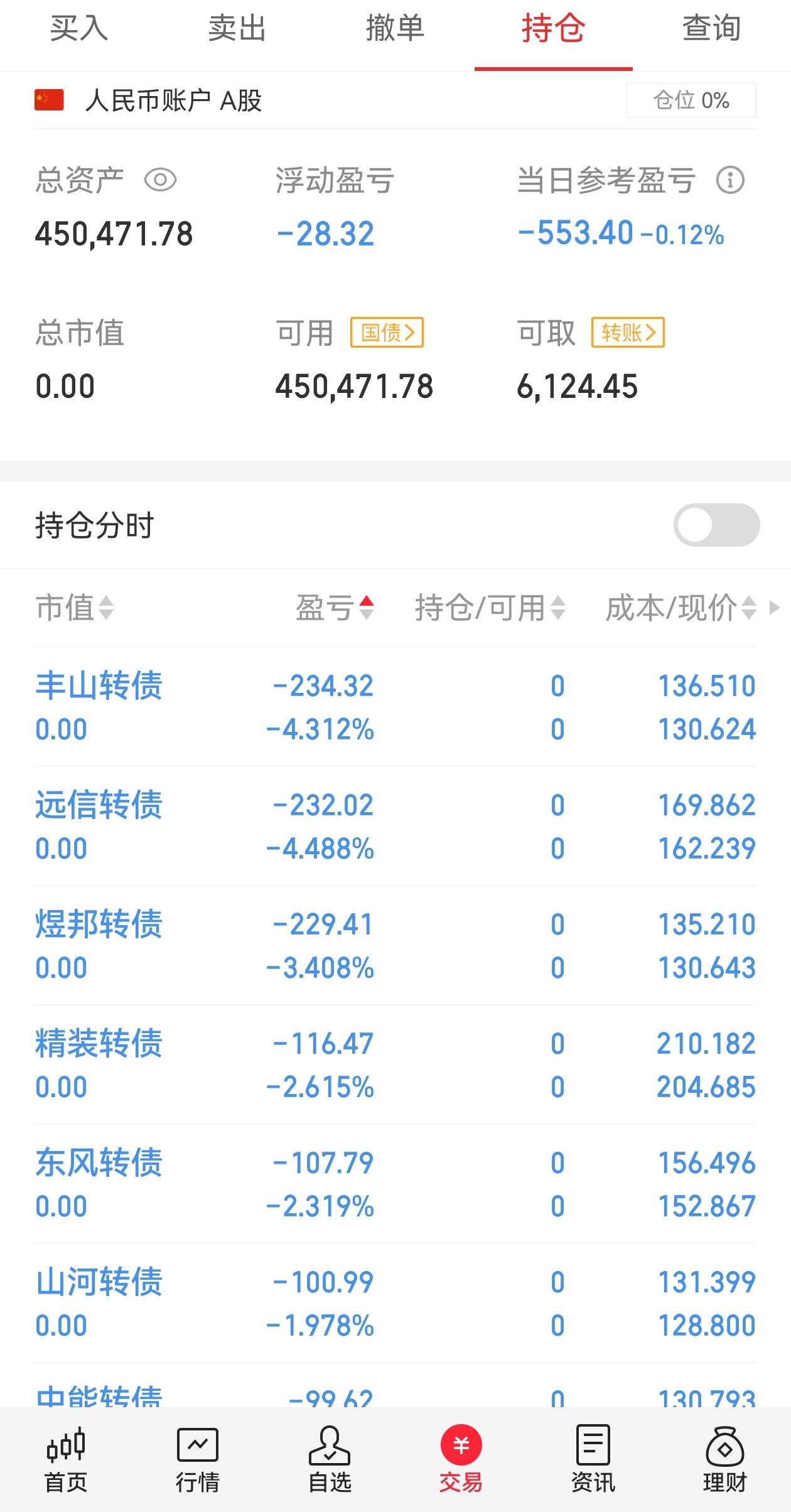The height and width of the screenshot is (1512, 791).
Task: Sort holdings by 市值
Action: click(x=74, y=608)
